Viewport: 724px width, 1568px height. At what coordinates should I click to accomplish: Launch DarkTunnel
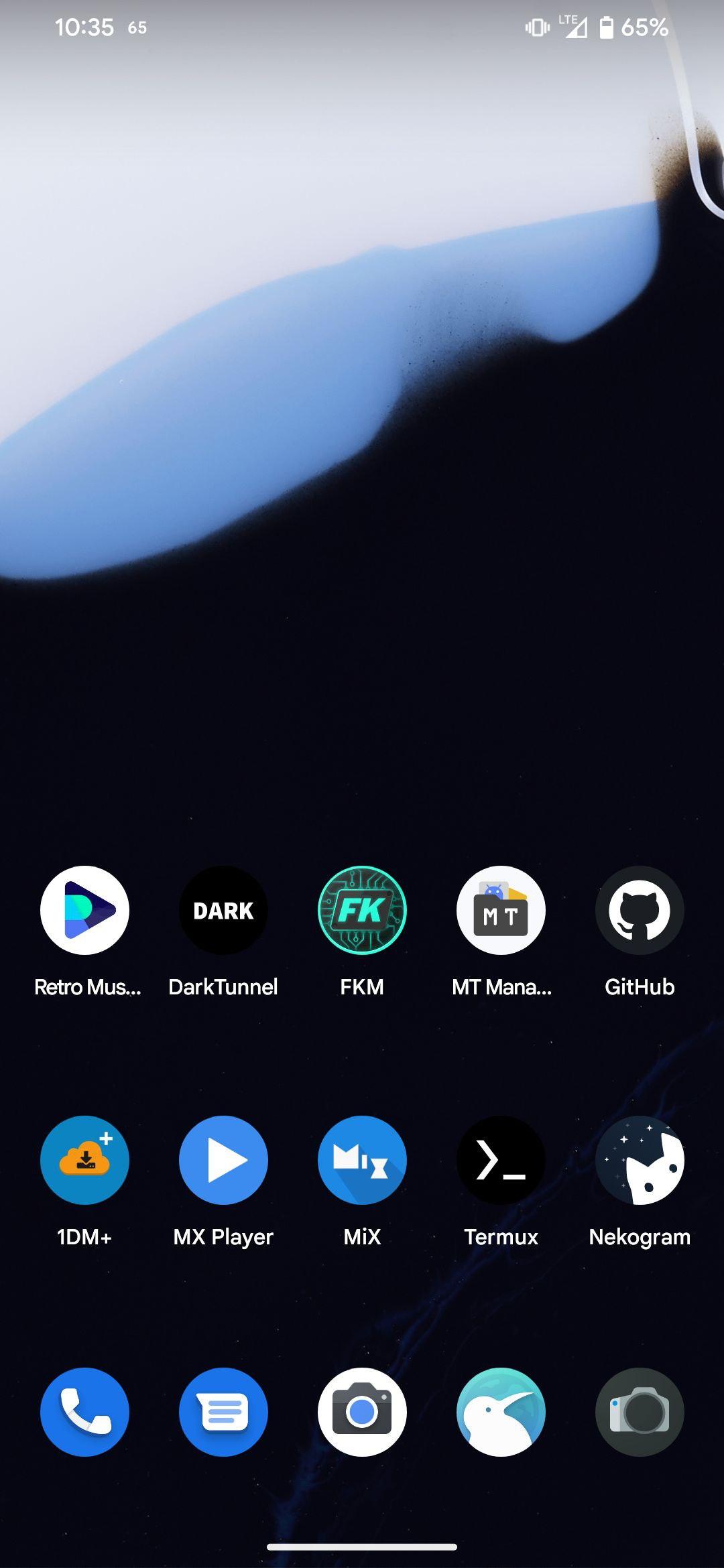[223, 910]
